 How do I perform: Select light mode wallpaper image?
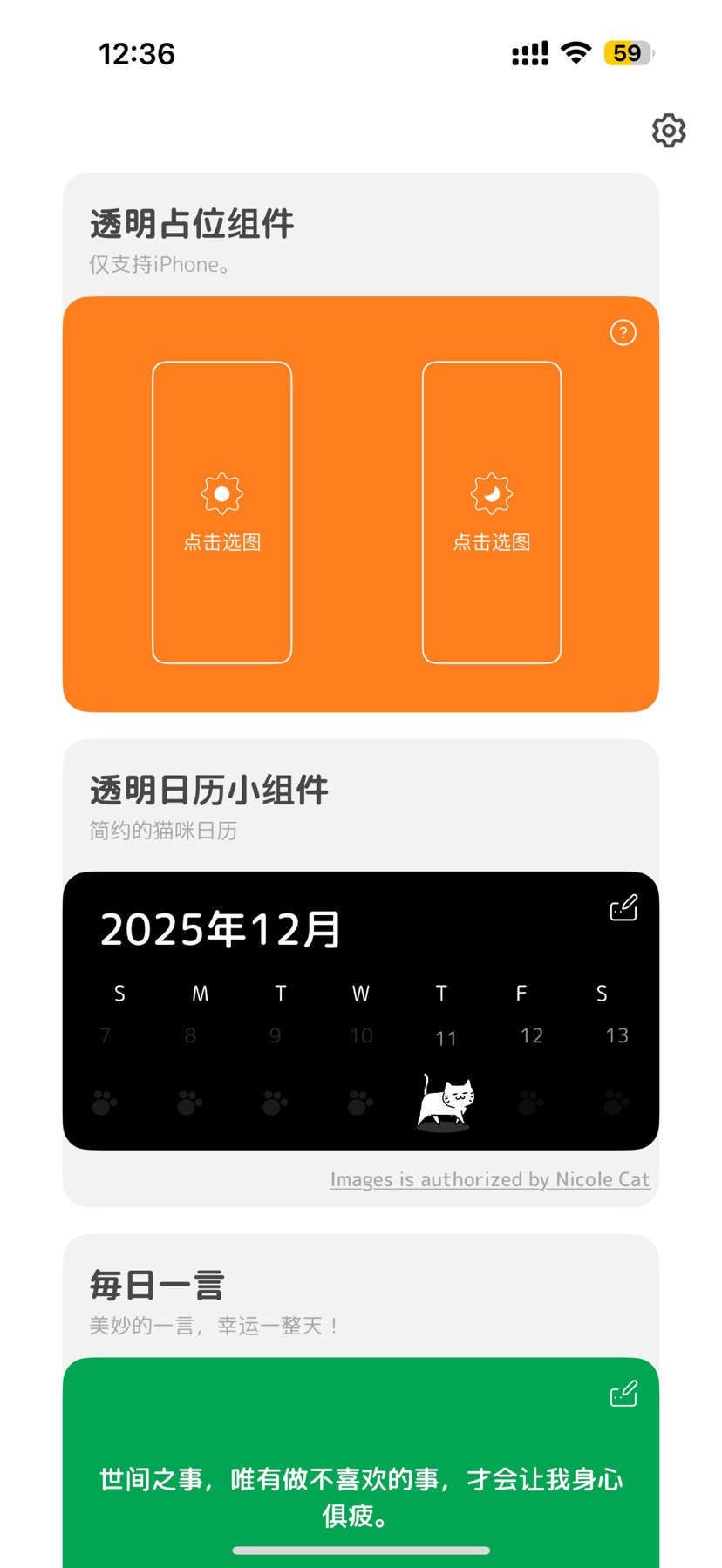tap(222, 512)
